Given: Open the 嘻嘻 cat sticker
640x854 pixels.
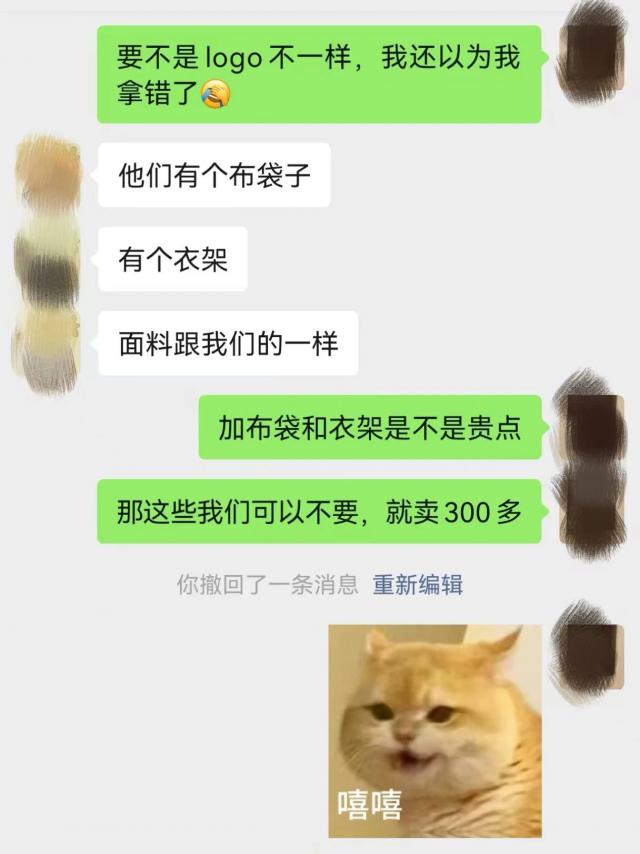Looking at the screenshot, I should (x=435, y=731).
